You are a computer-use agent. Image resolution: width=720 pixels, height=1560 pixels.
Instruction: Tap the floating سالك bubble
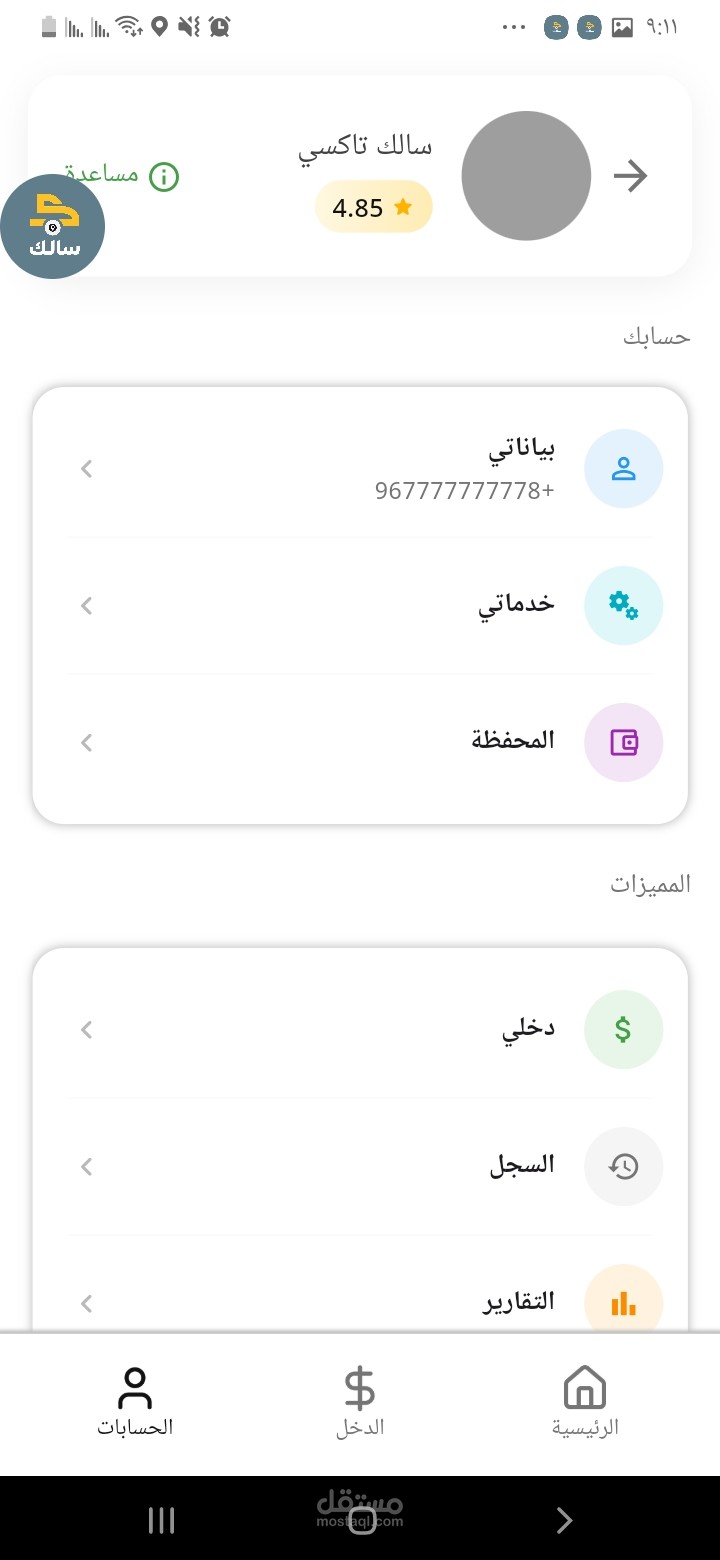point(53,226)
